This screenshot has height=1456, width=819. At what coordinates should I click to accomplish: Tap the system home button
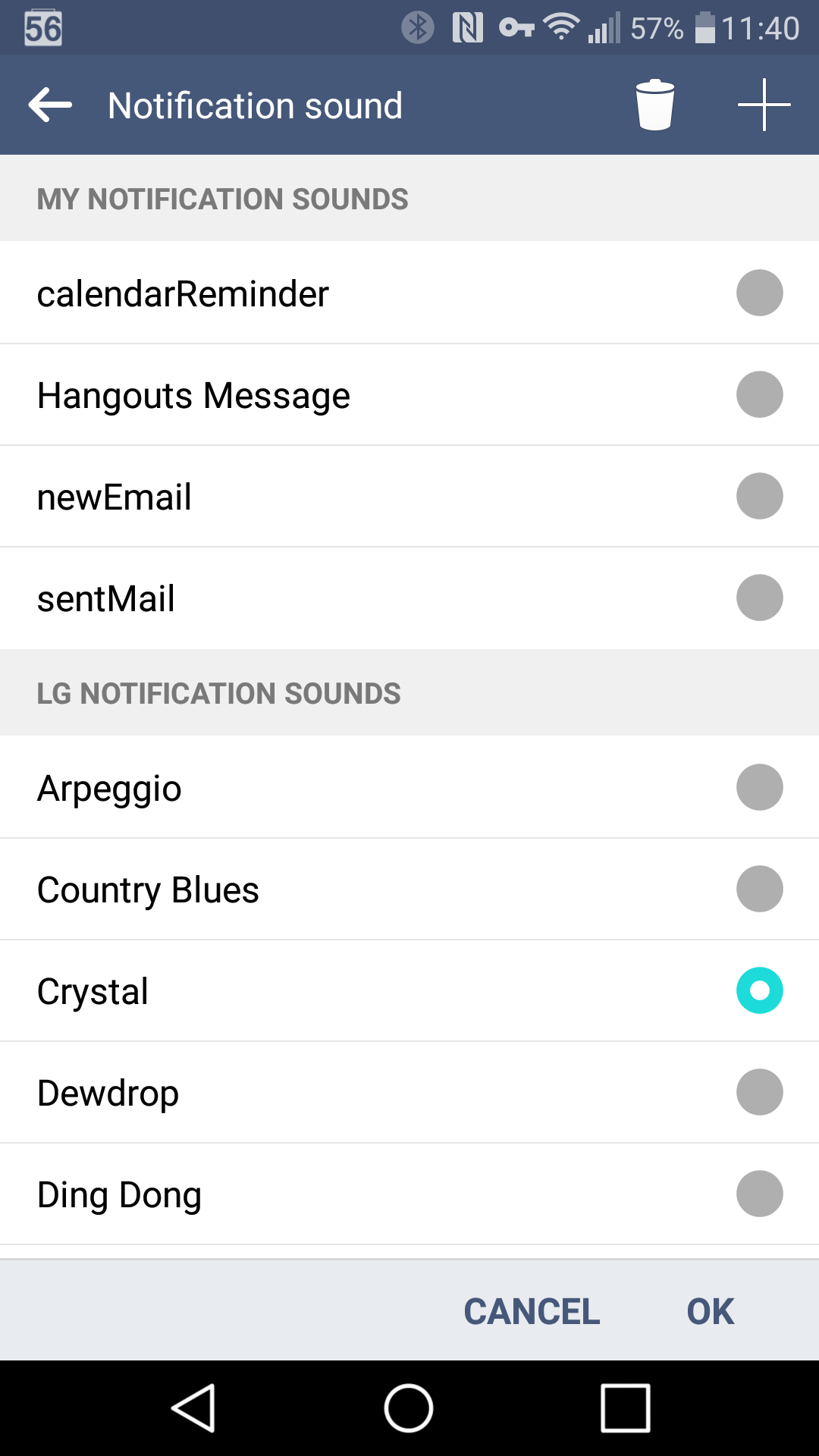(x=409, y=1408)
